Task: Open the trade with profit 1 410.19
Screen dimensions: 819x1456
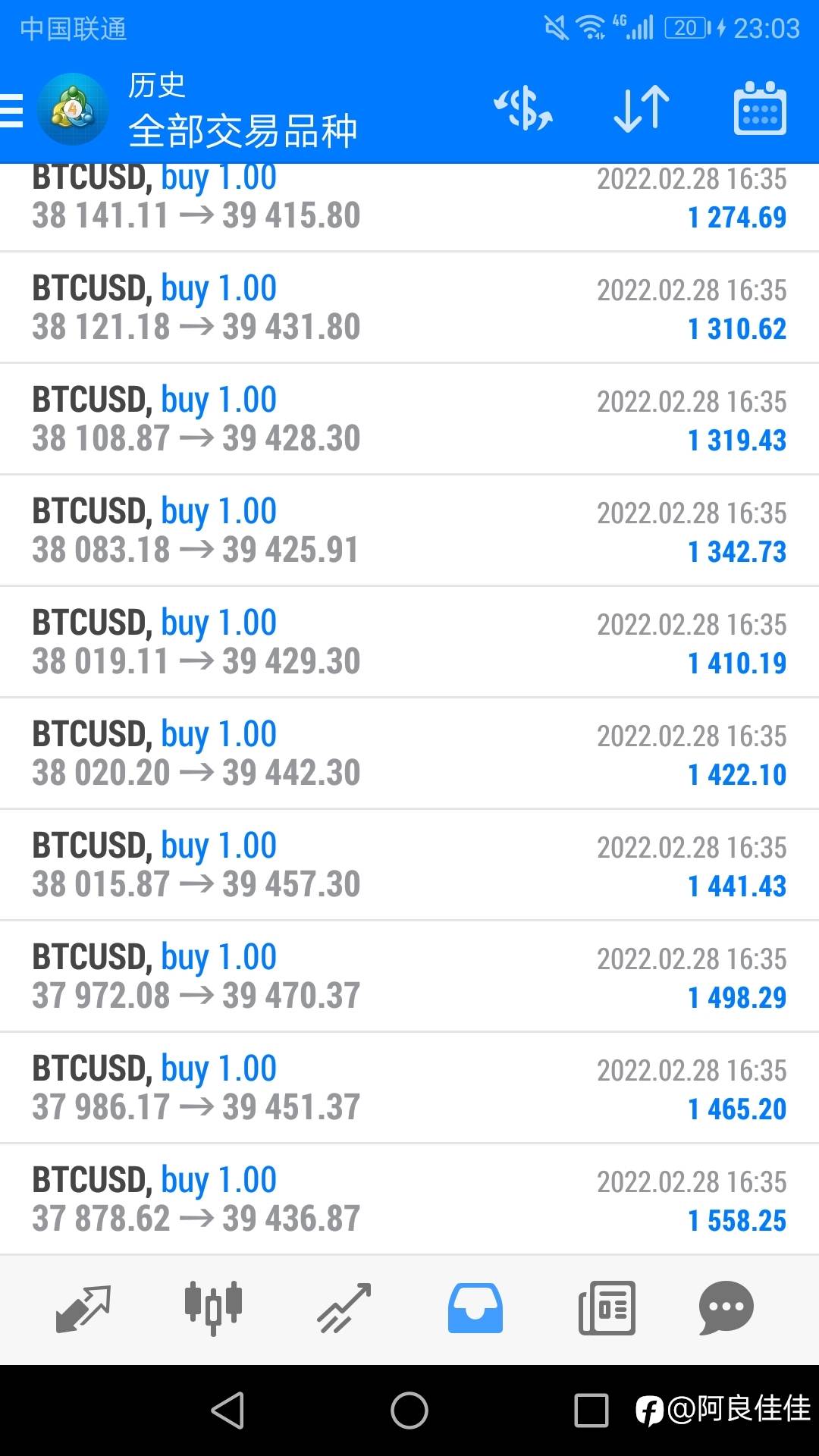Action: point(409,642)
